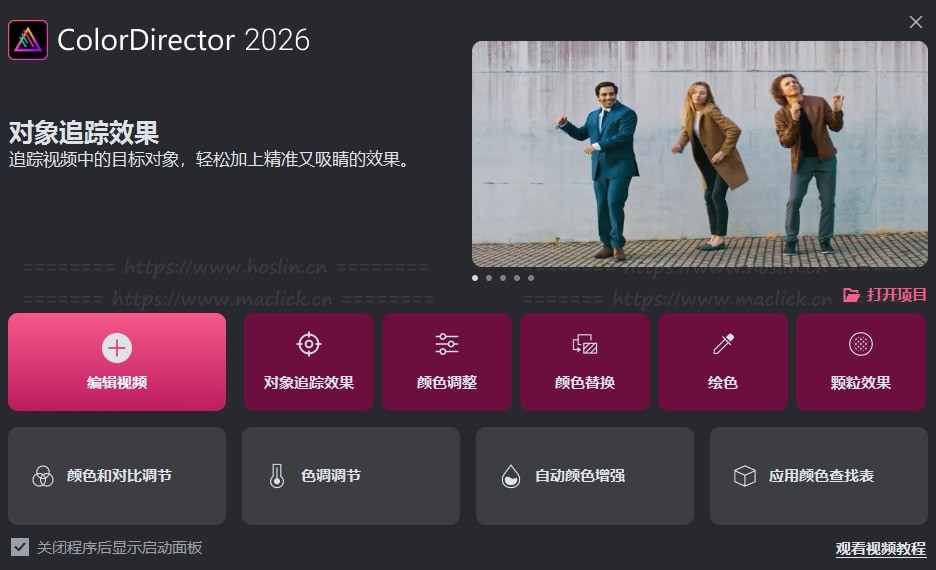This screenshot has width=936, height=570.
Task: Select the 颜色调整 tile
Action: [447, 362]
